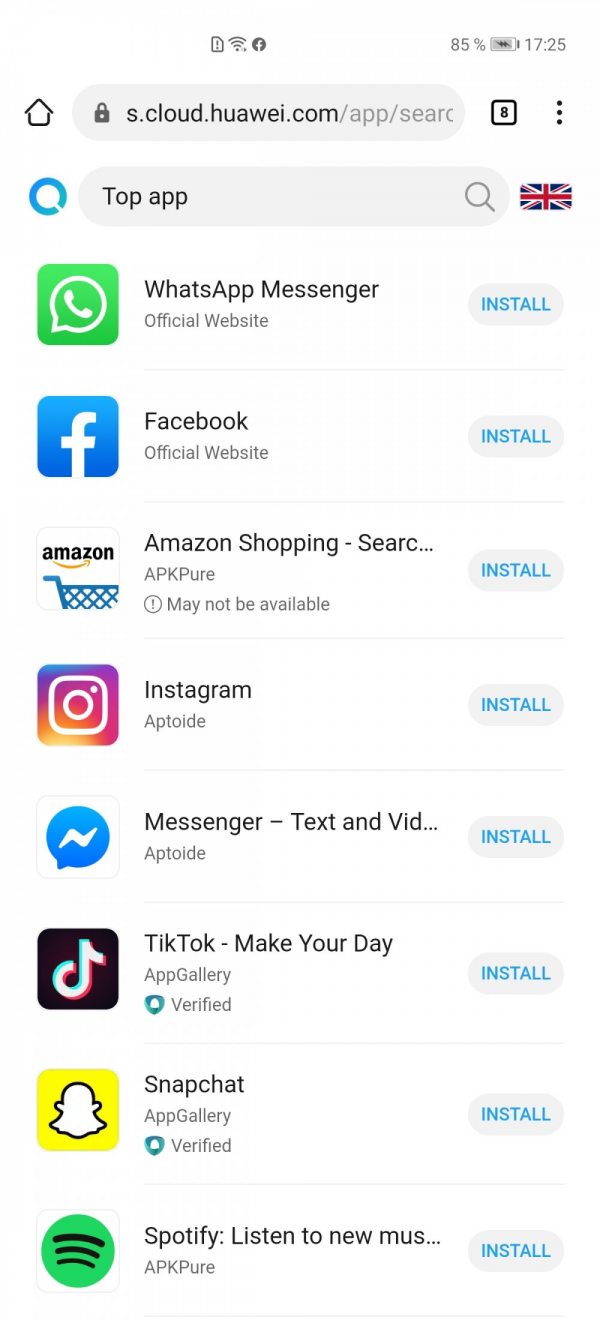Open the Petal Search logo
Screen dimensions: 600x1320
point(47,197)
